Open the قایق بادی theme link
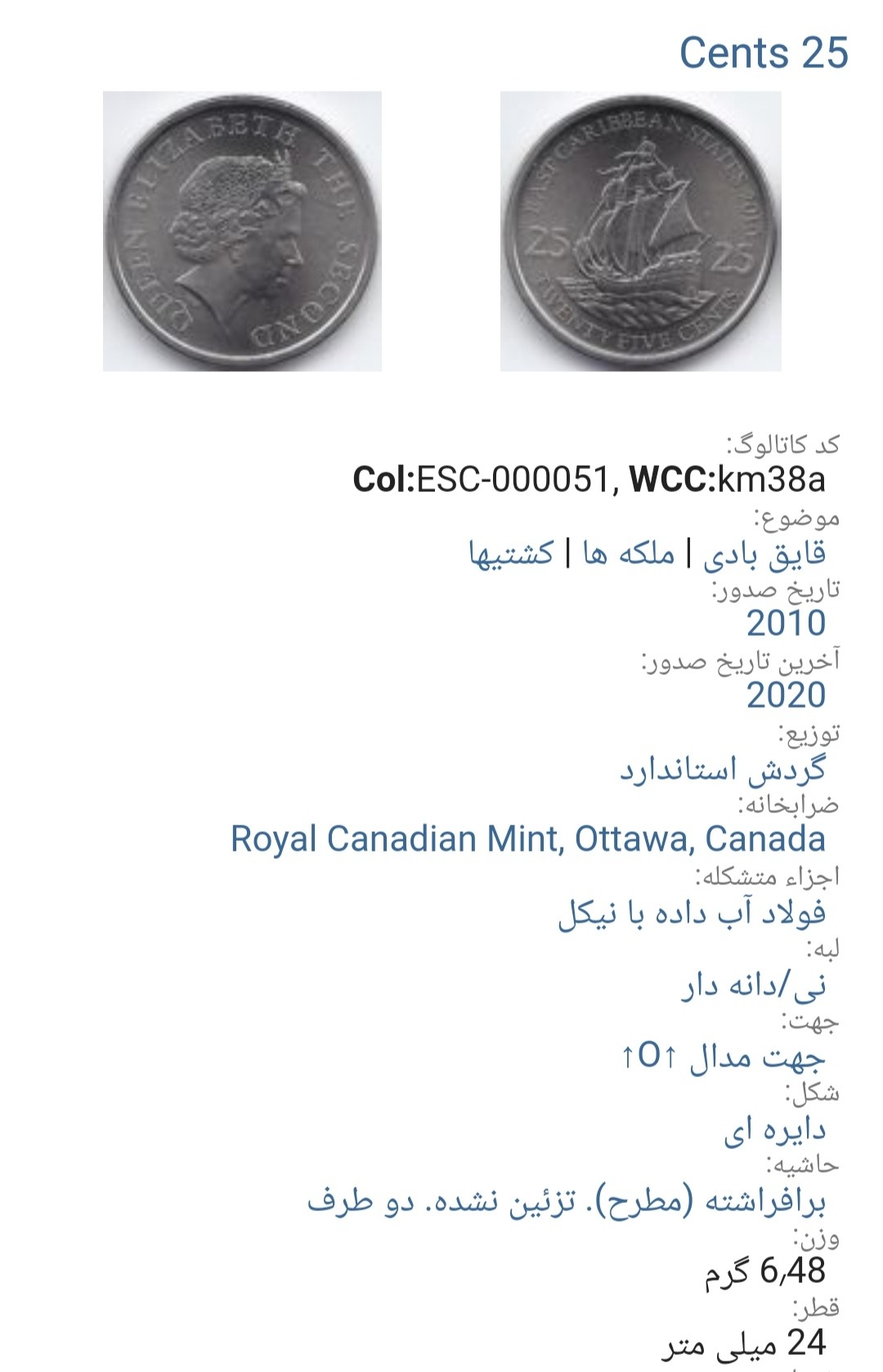This screenshot has height=1372, width=883. click(764, 554)
